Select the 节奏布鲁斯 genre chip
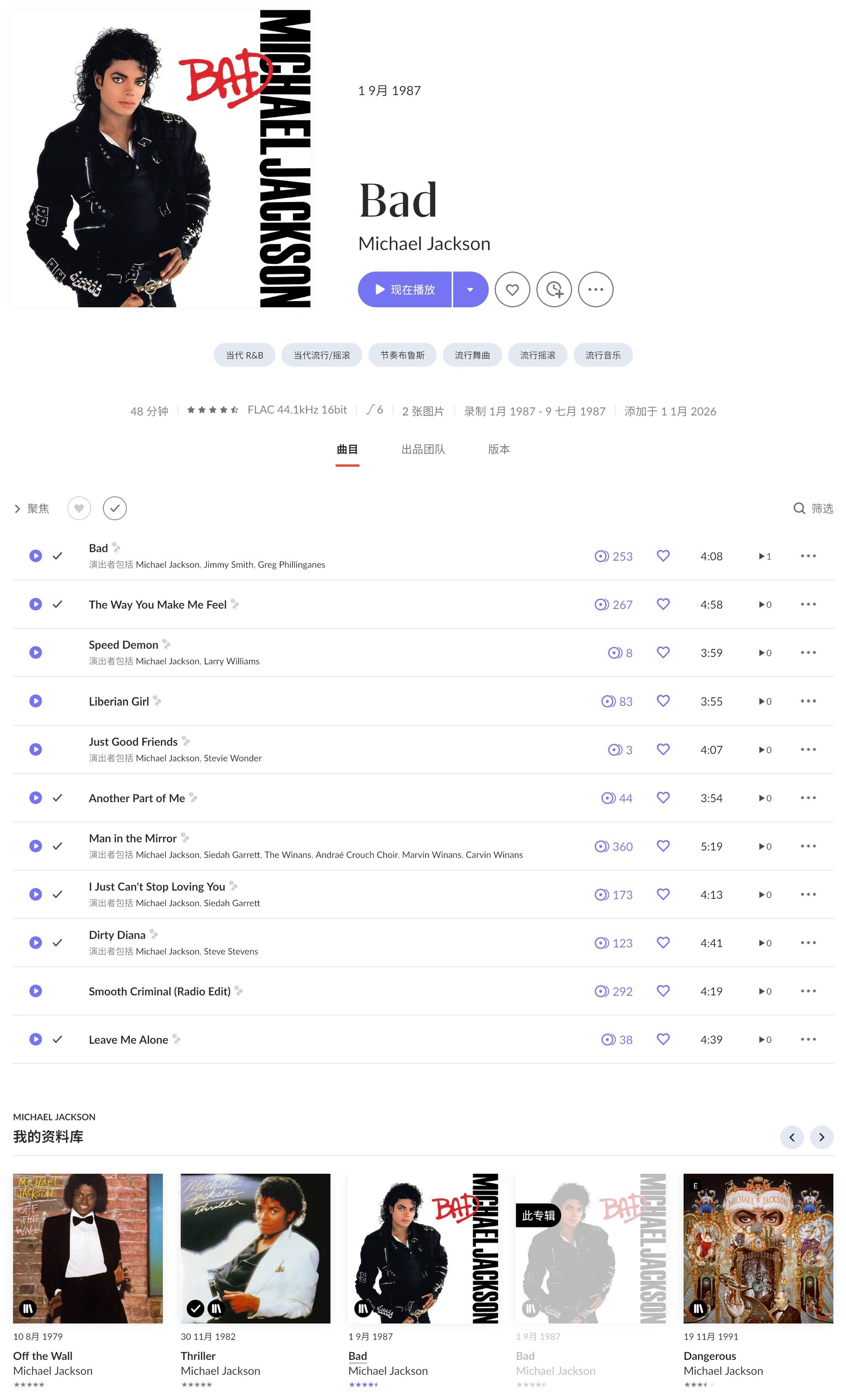The width and height of the screenshot is (846, 1400). click(403, 355)
